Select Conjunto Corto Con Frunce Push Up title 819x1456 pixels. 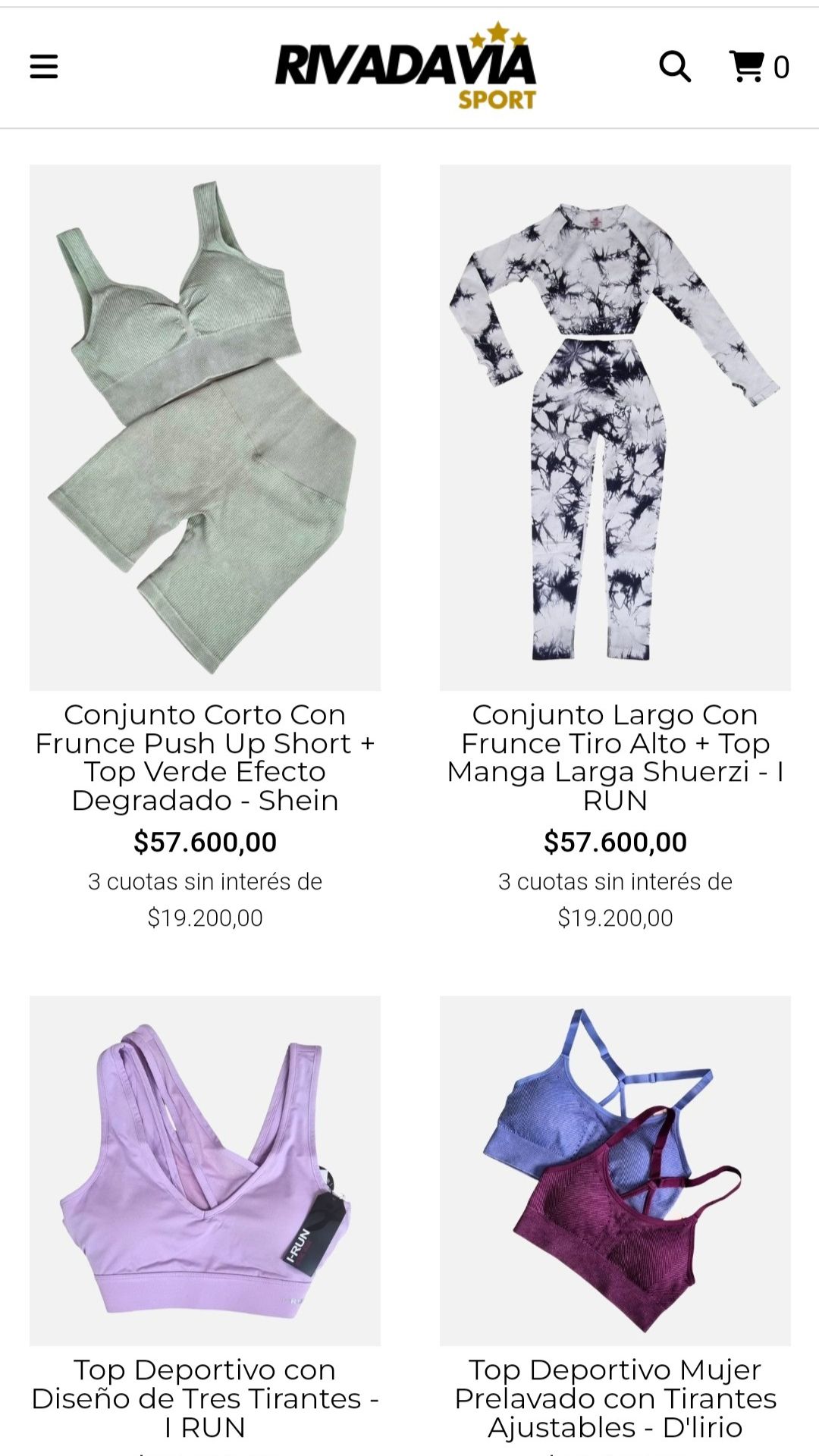[205, 757]
